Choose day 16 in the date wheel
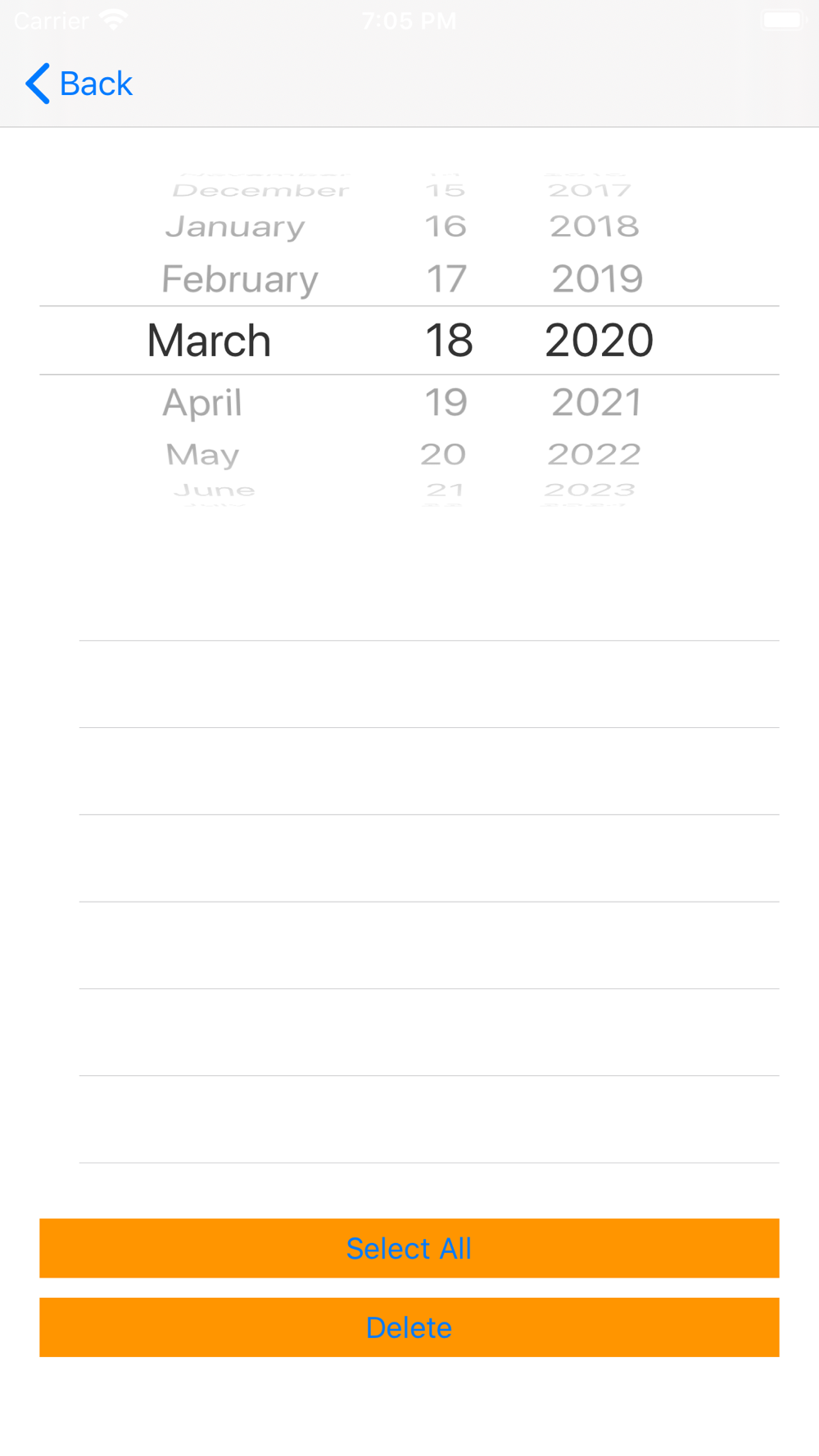 tap(446, 227)
